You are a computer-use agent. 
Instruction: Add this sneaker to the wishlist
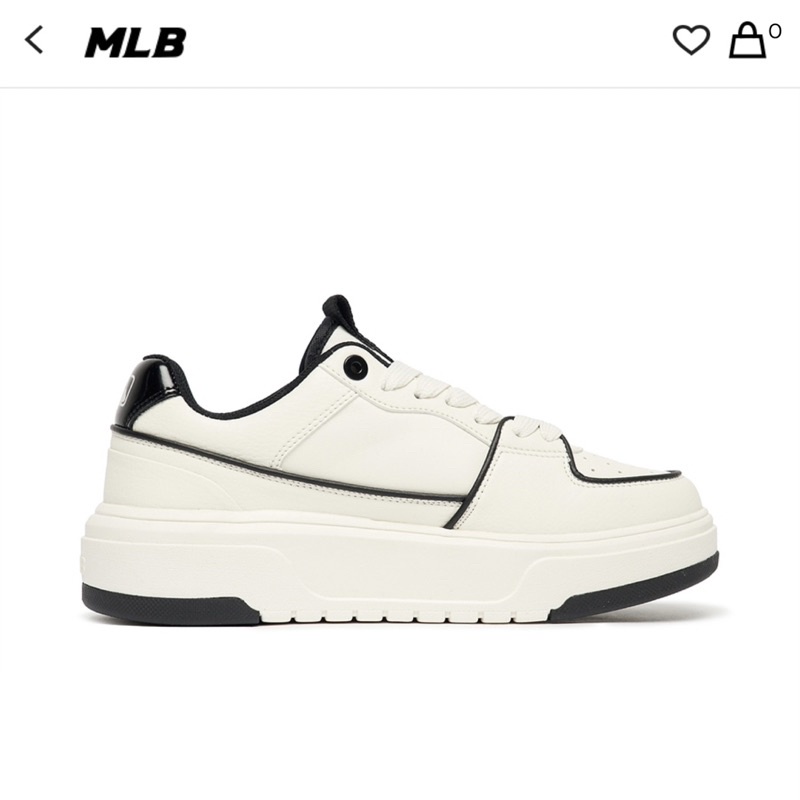pos(690,41)
